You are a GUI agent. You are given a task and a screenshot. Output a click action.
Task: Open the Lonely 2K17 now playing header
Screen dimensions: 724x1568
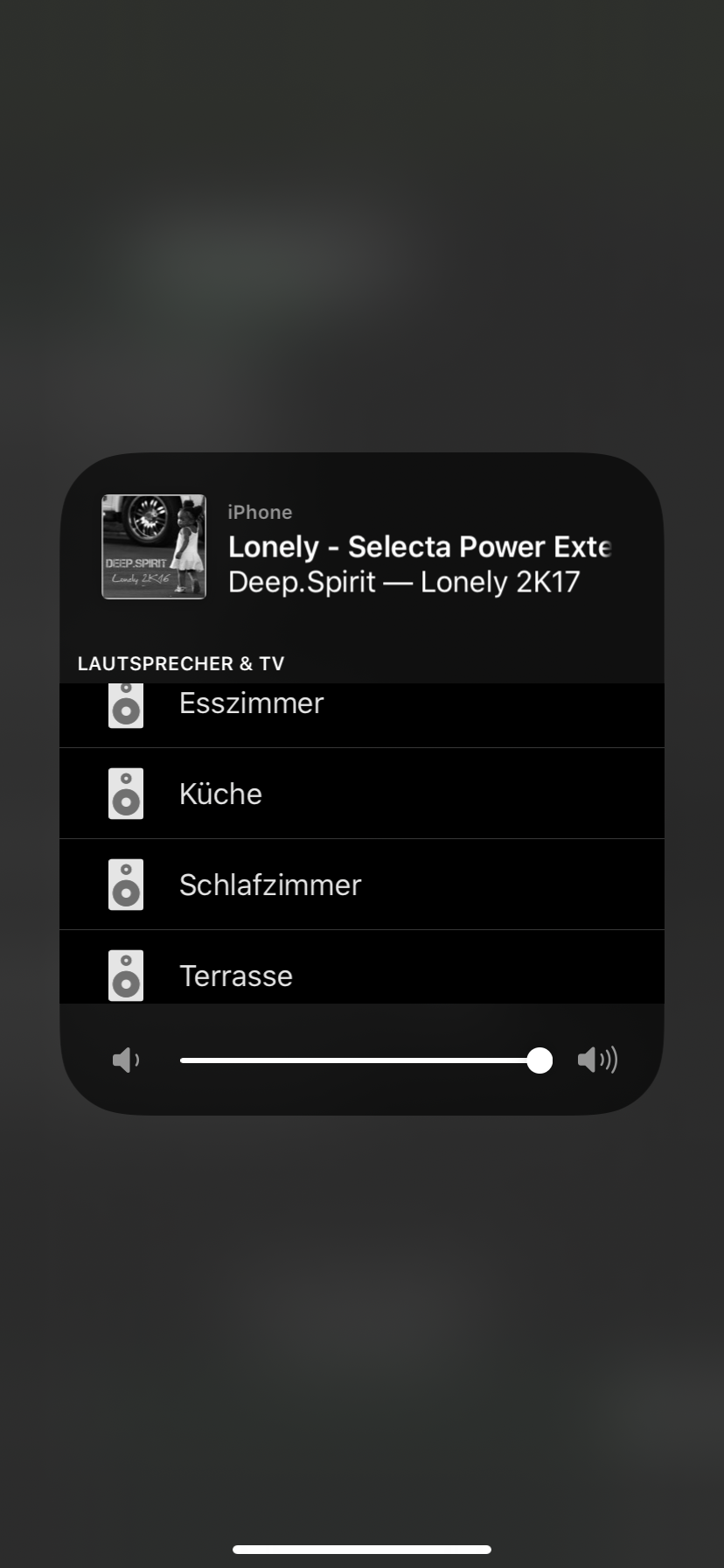pos(360,548)
